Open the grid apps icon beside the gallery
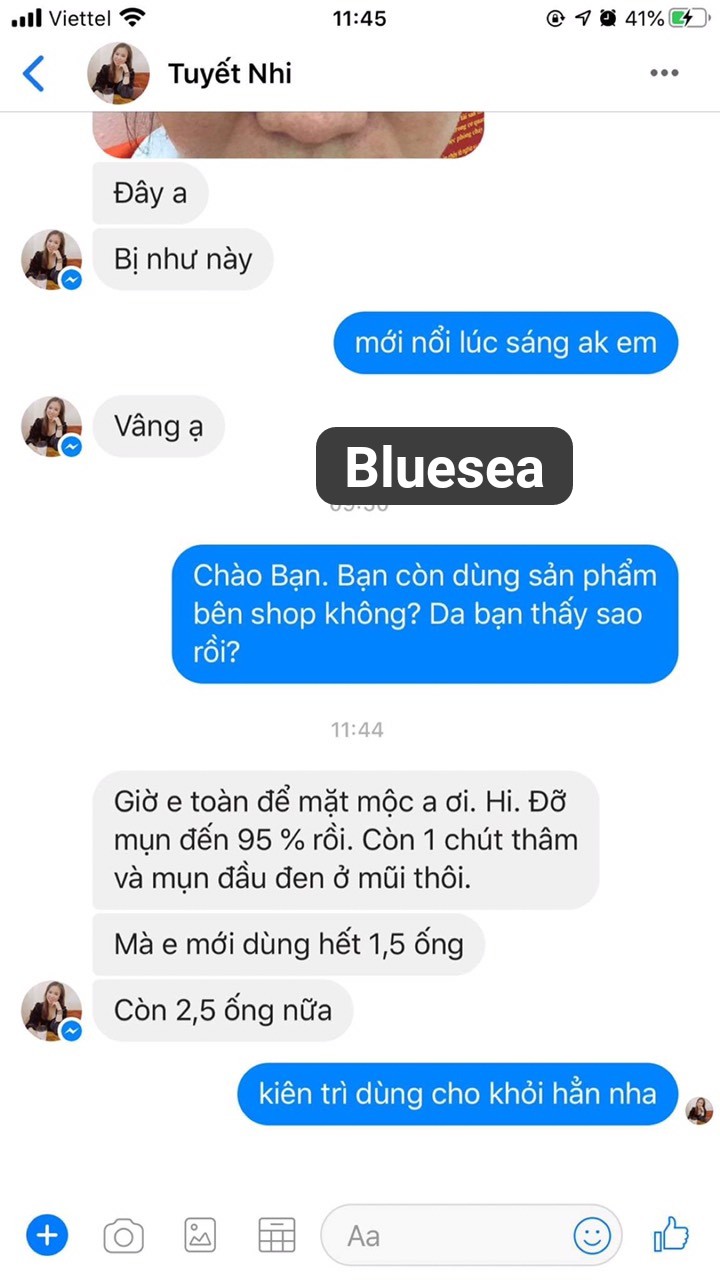The height and width of the screenshot is (1280, 720). click(277, 1236)
